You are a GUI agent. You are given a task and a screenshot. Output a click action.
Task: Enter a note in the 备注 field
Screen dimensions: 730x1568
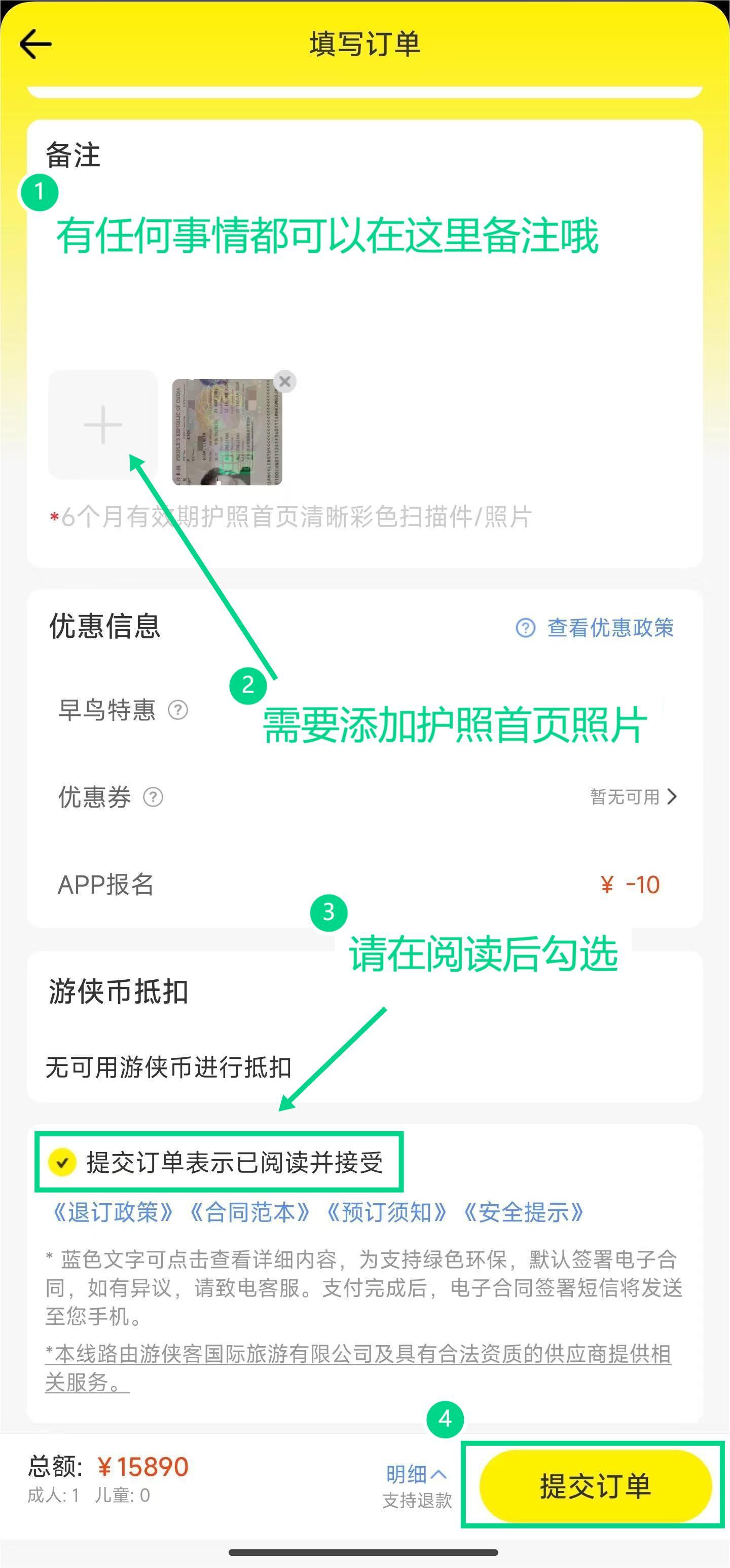(x=366, y=274)
